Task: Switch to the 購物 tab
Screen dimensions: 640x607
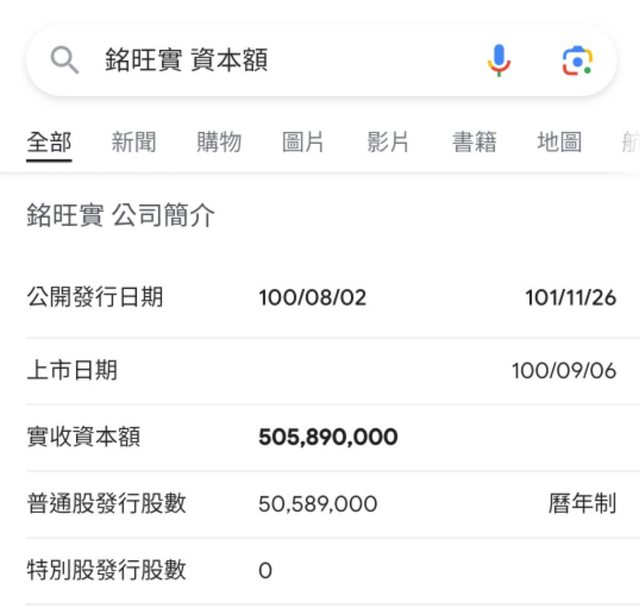Action: pos(219,142)
